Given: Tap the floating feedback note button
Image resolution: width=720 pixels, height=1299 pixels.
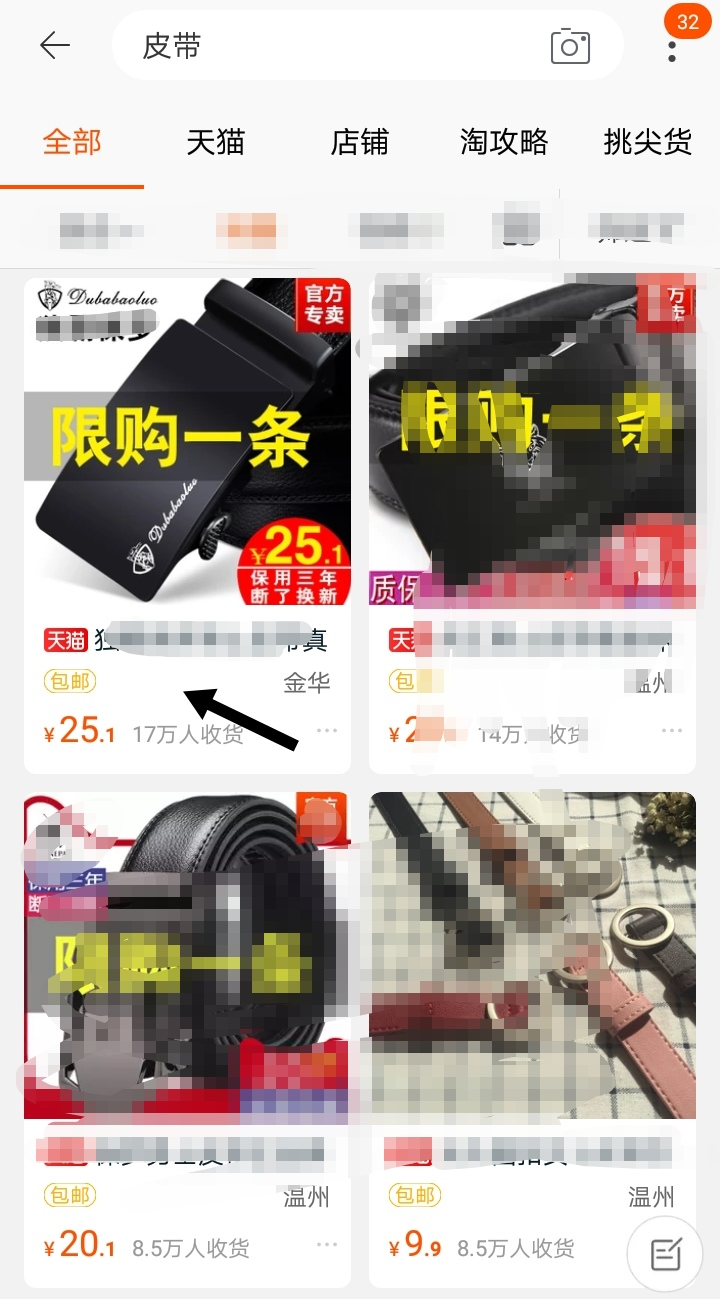Looking at the screenshot, I should [x=665, y=1253].
